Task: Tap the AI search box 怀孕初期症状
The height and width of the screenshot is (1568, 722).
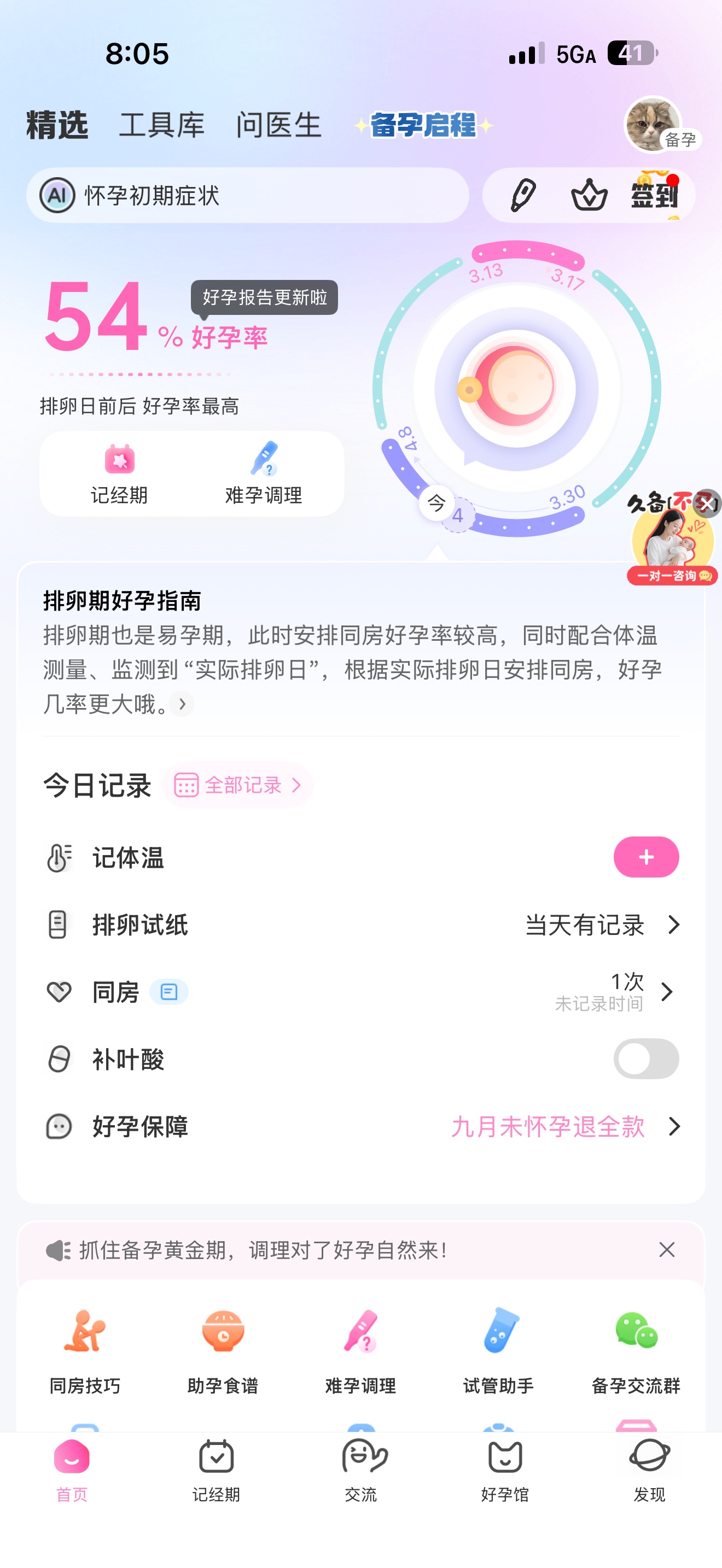Action: (247, 195)
